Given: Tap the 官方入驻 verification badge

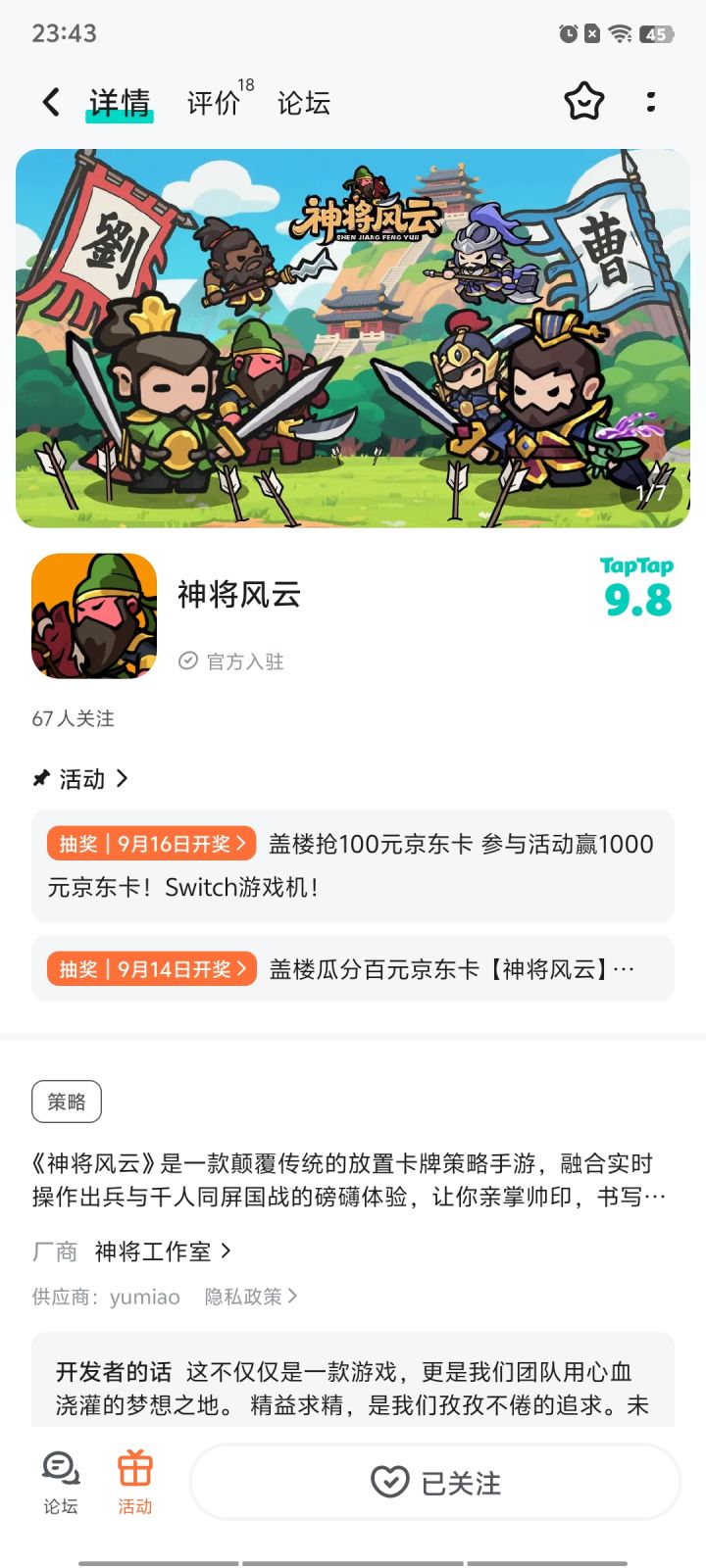Looking at the screenshot, I should click(230, 661).
